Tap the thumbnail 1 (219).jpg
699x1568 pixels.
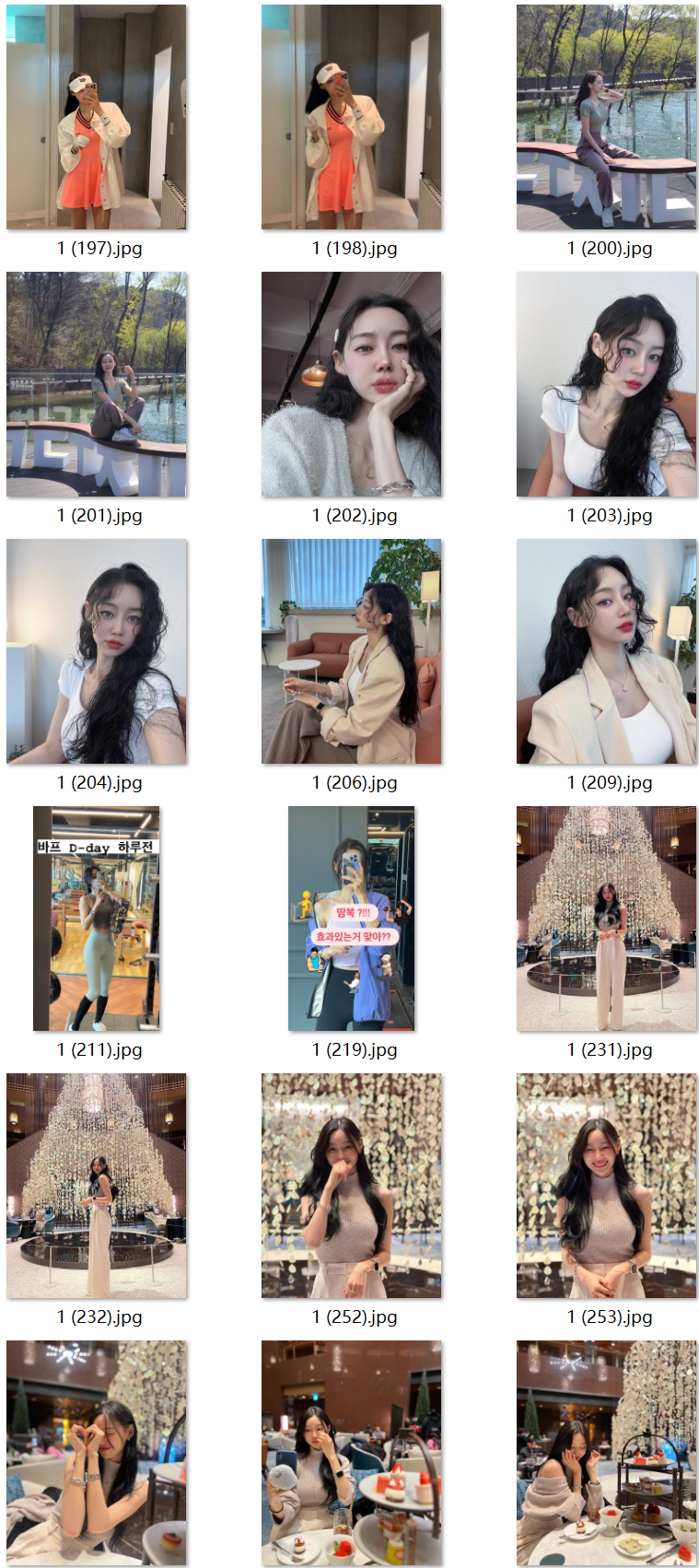[351, 919]
